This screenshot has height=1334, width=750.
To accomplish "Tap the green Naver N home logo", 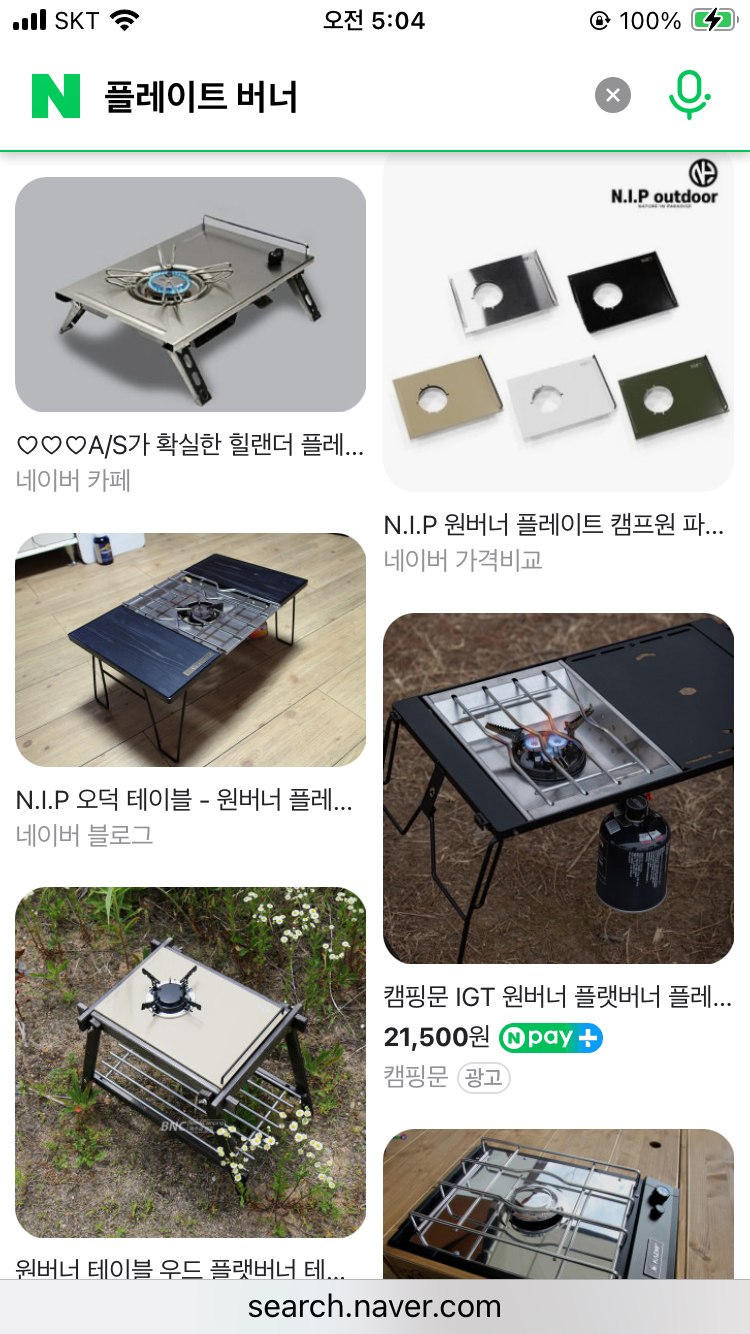I will click(x=56, y=96).
